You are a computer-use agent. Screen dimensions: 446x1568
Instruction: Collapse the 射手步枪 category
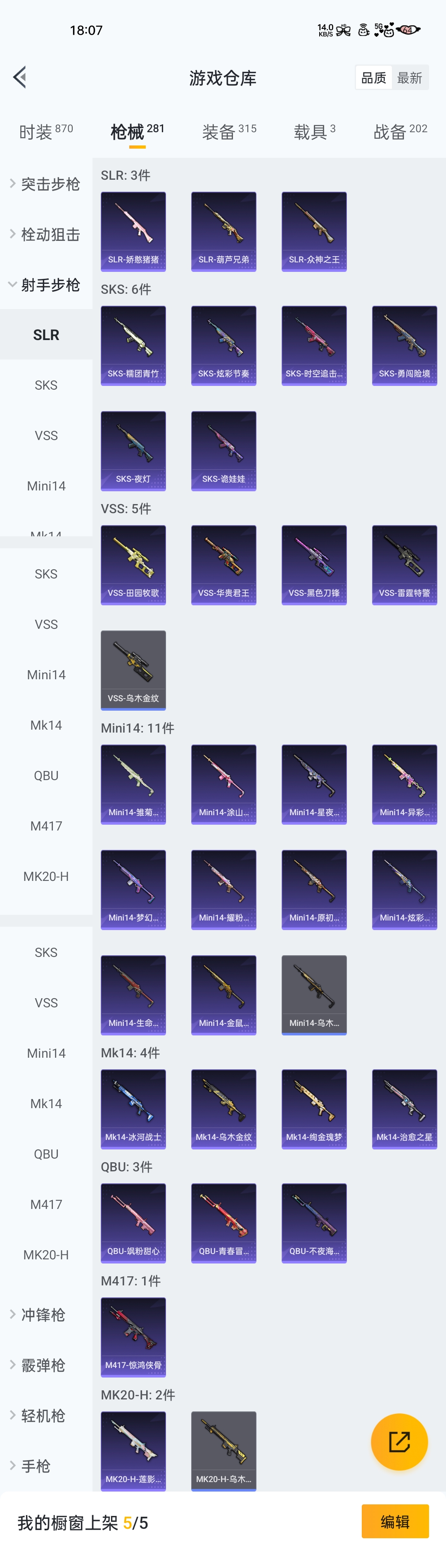coord(46,285)
